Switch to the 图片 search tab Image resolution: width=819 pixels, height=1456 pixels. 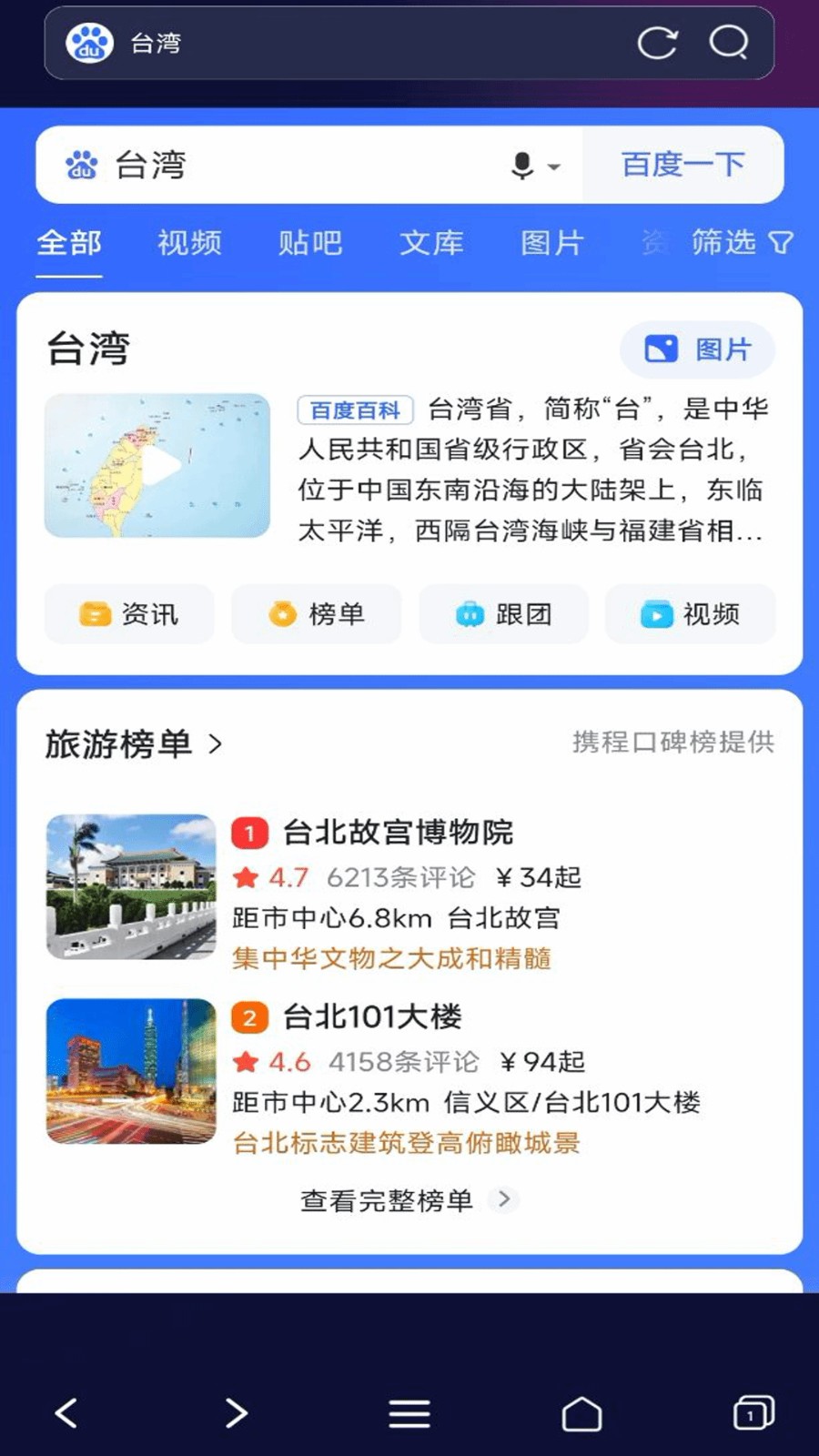click(x=551, y=243)
